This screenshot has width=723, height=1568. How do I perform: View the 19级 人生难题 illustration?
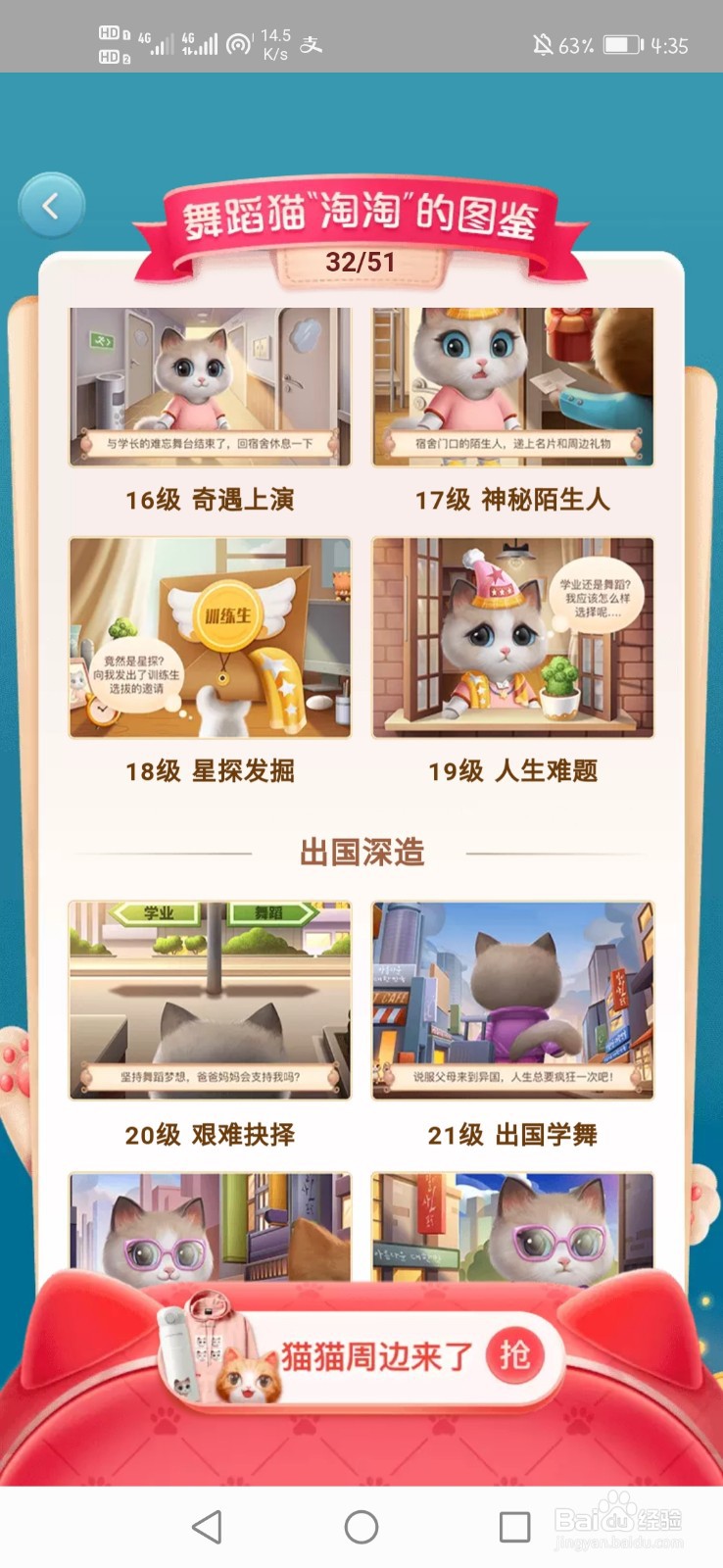coord(513,637)
